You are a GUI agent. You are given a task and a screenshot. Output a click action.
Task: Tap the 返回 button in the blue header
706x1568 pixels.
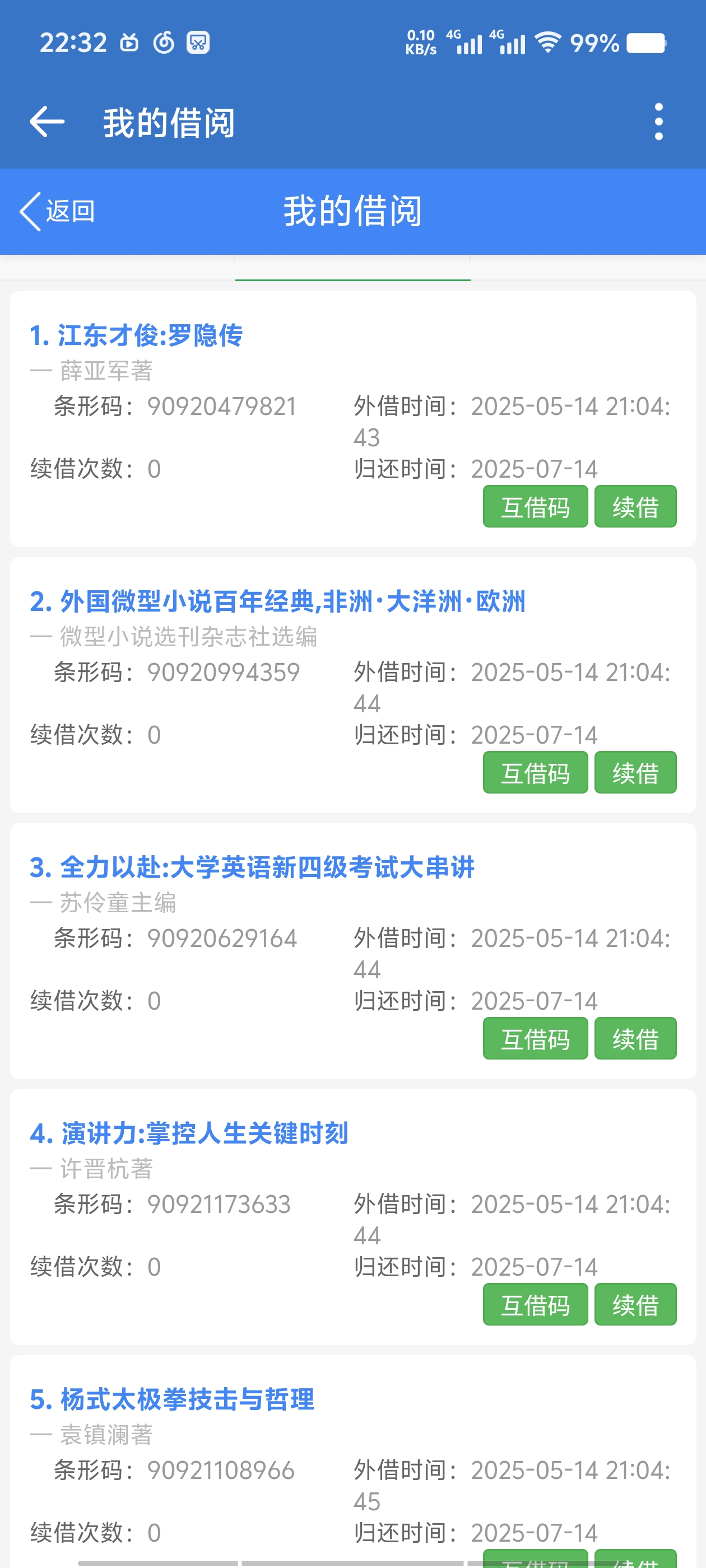click(58, 211)
